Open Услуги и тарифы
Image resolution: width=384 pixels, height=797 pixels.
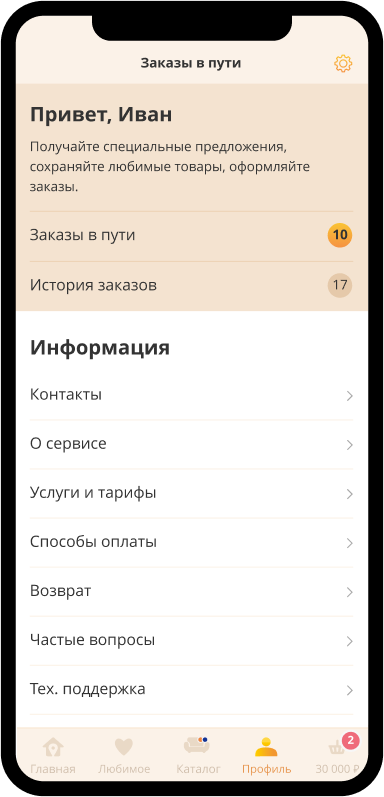click(191, 494)
